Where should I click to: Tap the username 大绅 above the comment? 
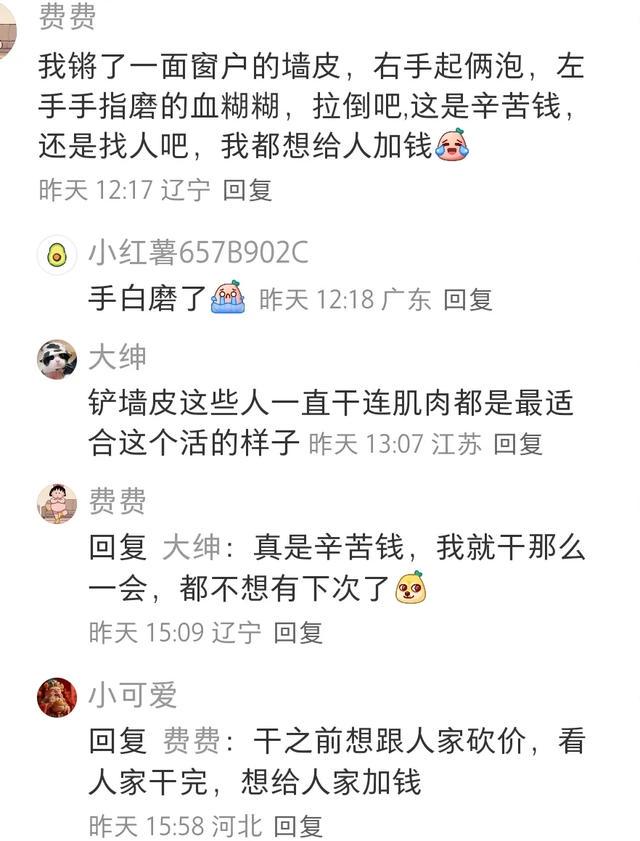click(117, 356)
